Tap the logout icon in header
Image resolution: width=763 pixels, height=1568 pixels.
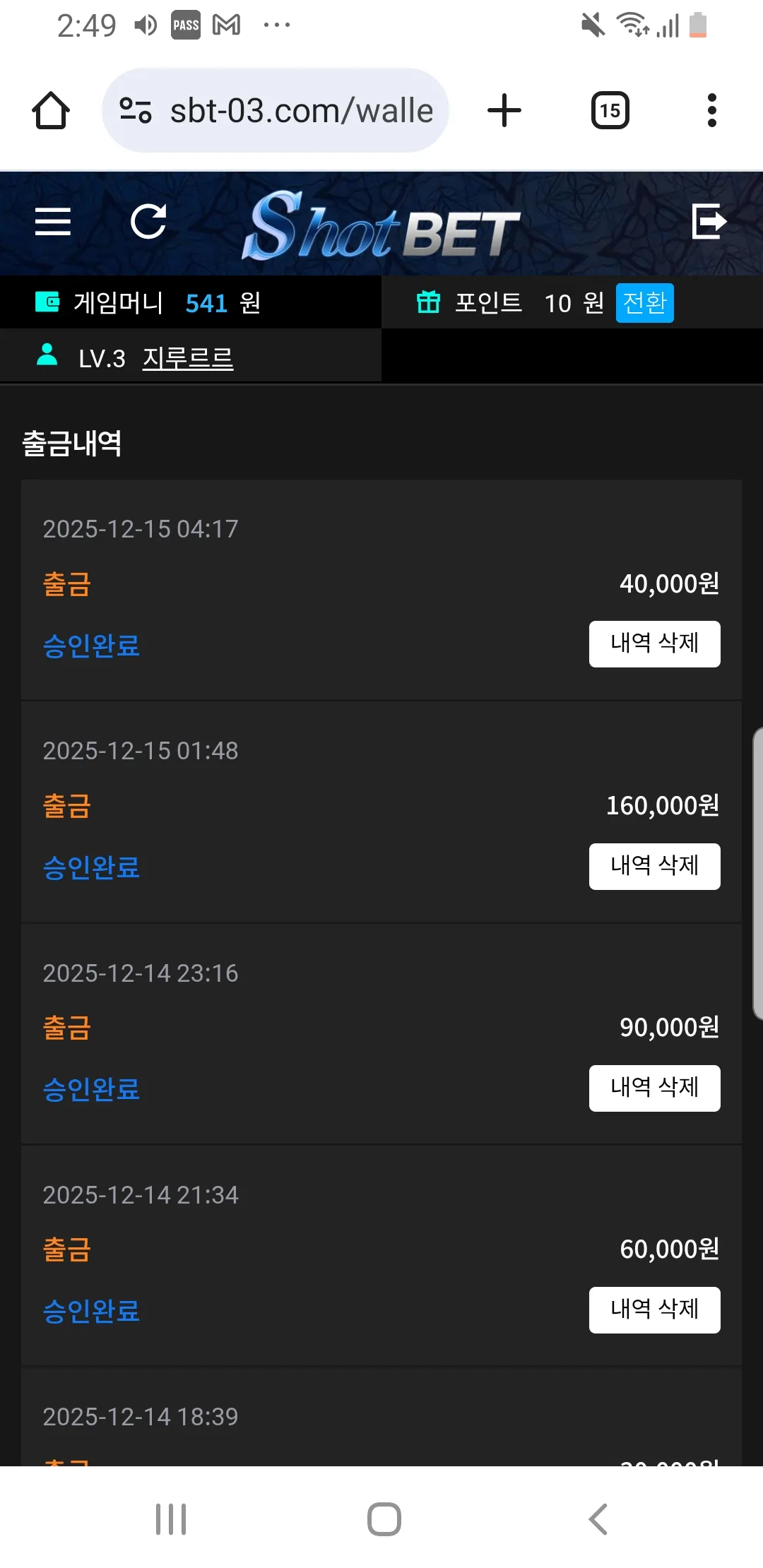pos(709,222)
